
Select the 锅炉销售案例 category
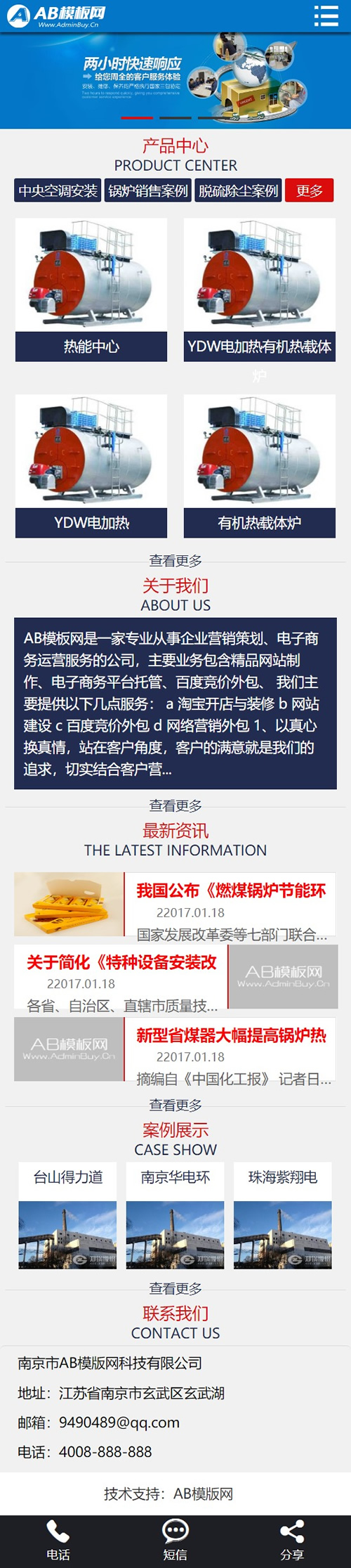pyautogui.click(x=148, y=190)
